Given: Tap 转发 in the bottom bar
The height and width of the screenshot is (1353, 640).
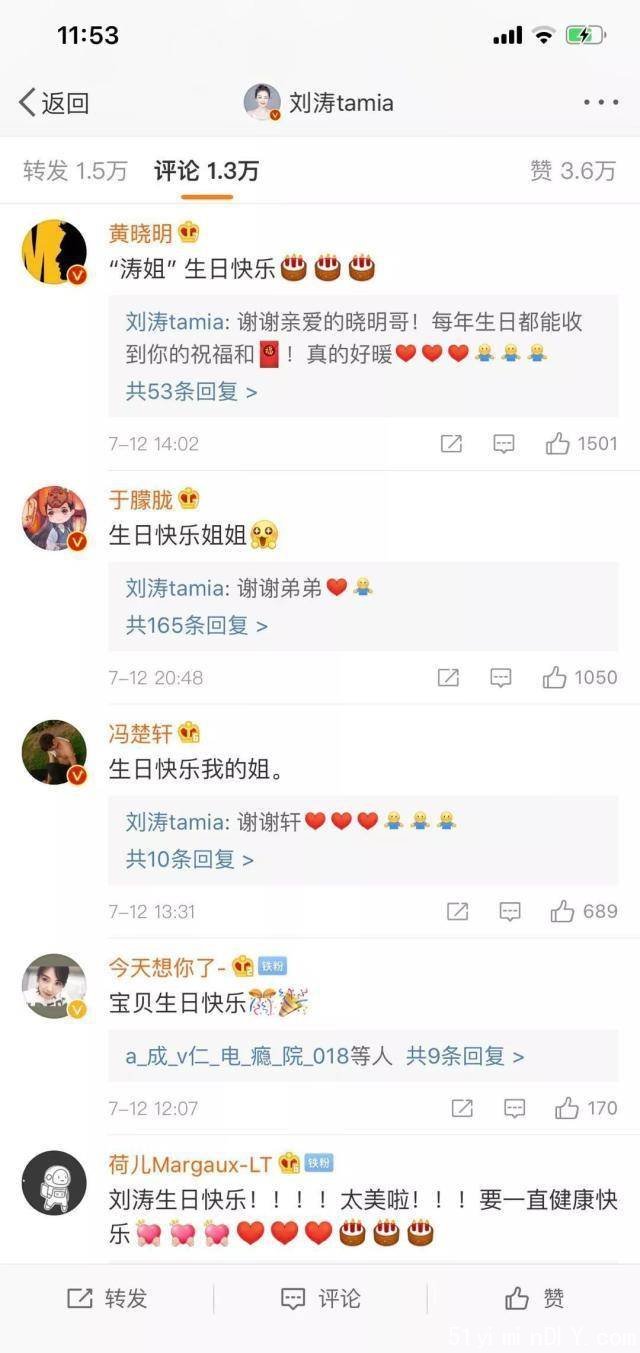Looking at the screenshot, I should (x=107, y=1298).
